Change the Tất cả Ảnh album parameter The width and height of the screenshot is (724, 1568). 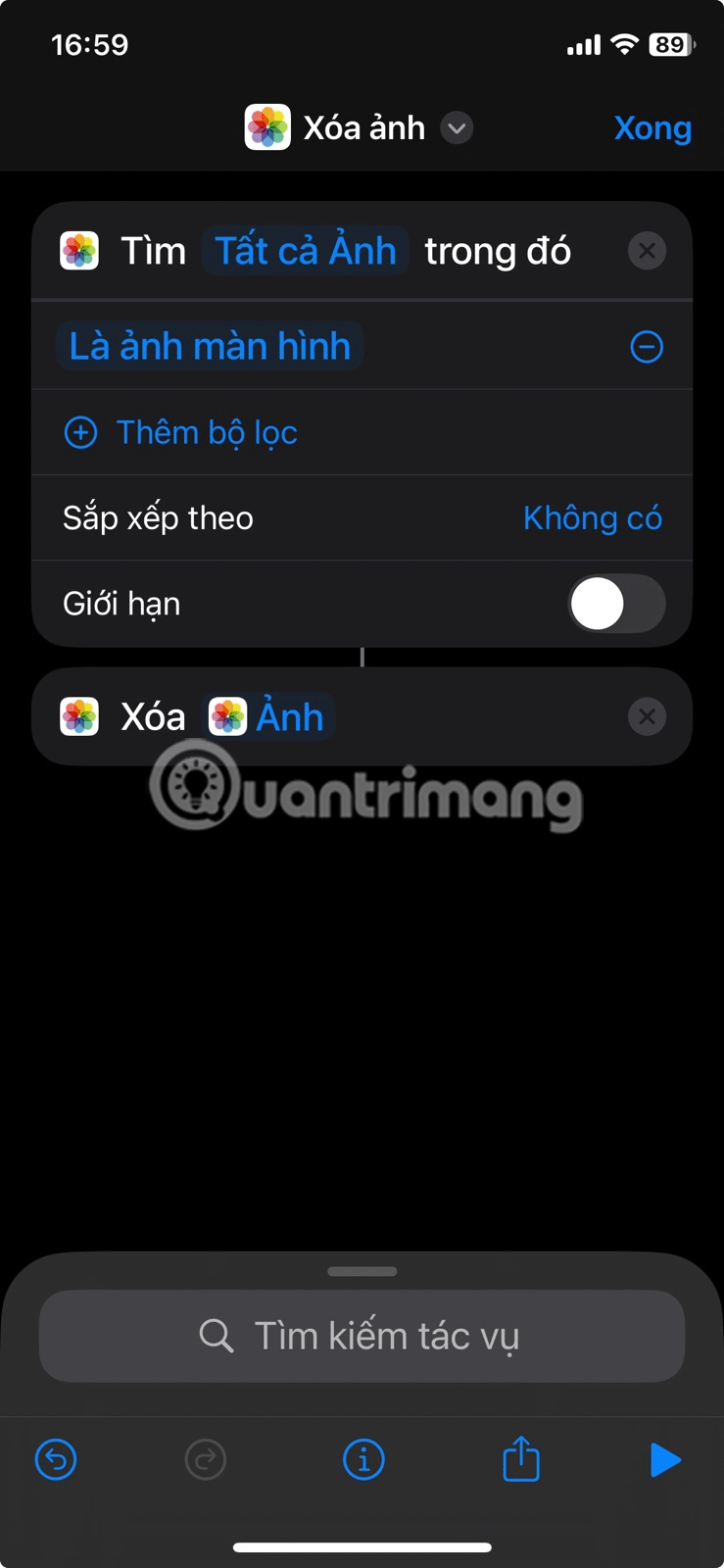click(306, 252)
